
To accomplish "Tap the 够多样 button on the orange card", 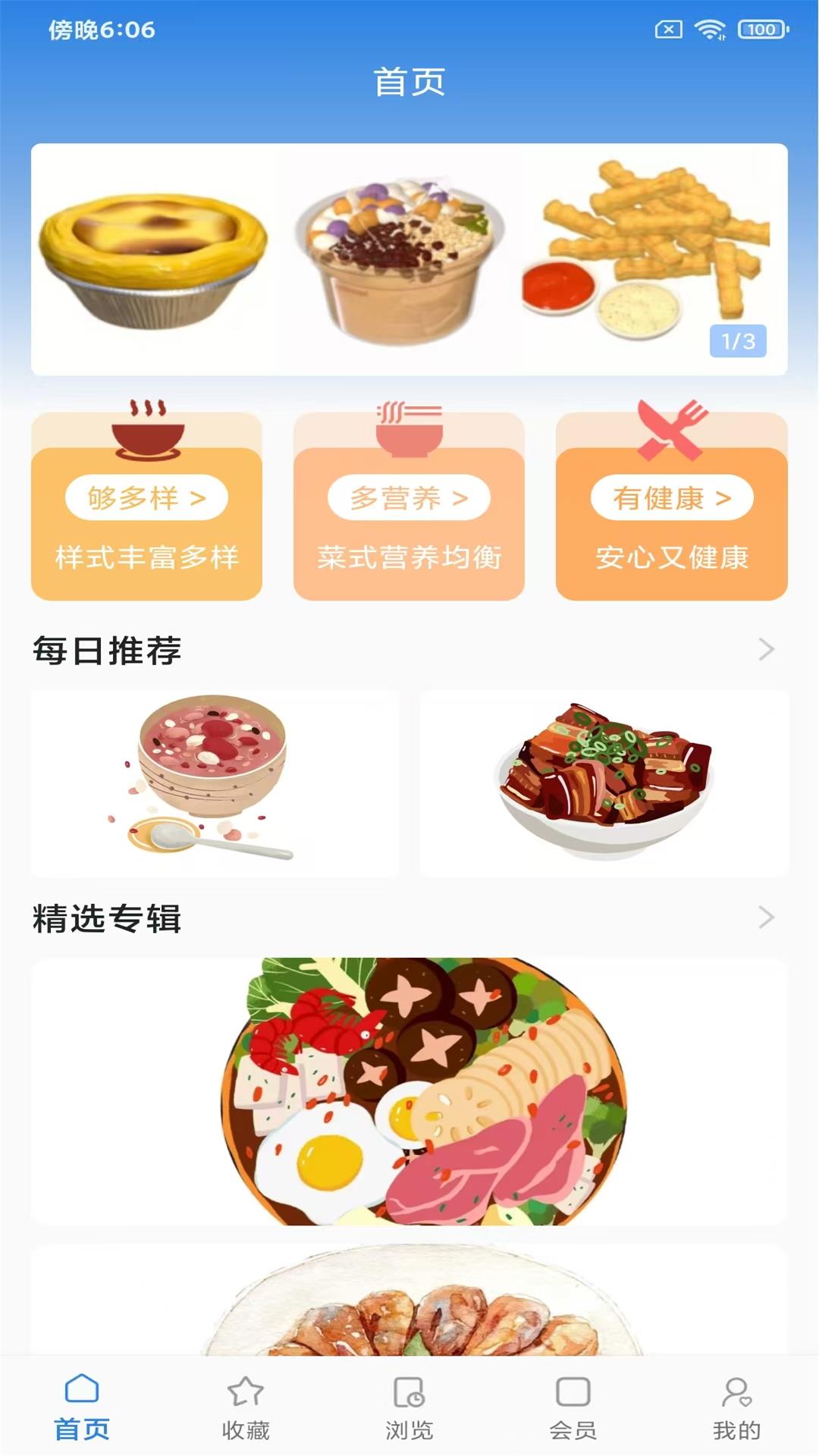I will point(146,497).
